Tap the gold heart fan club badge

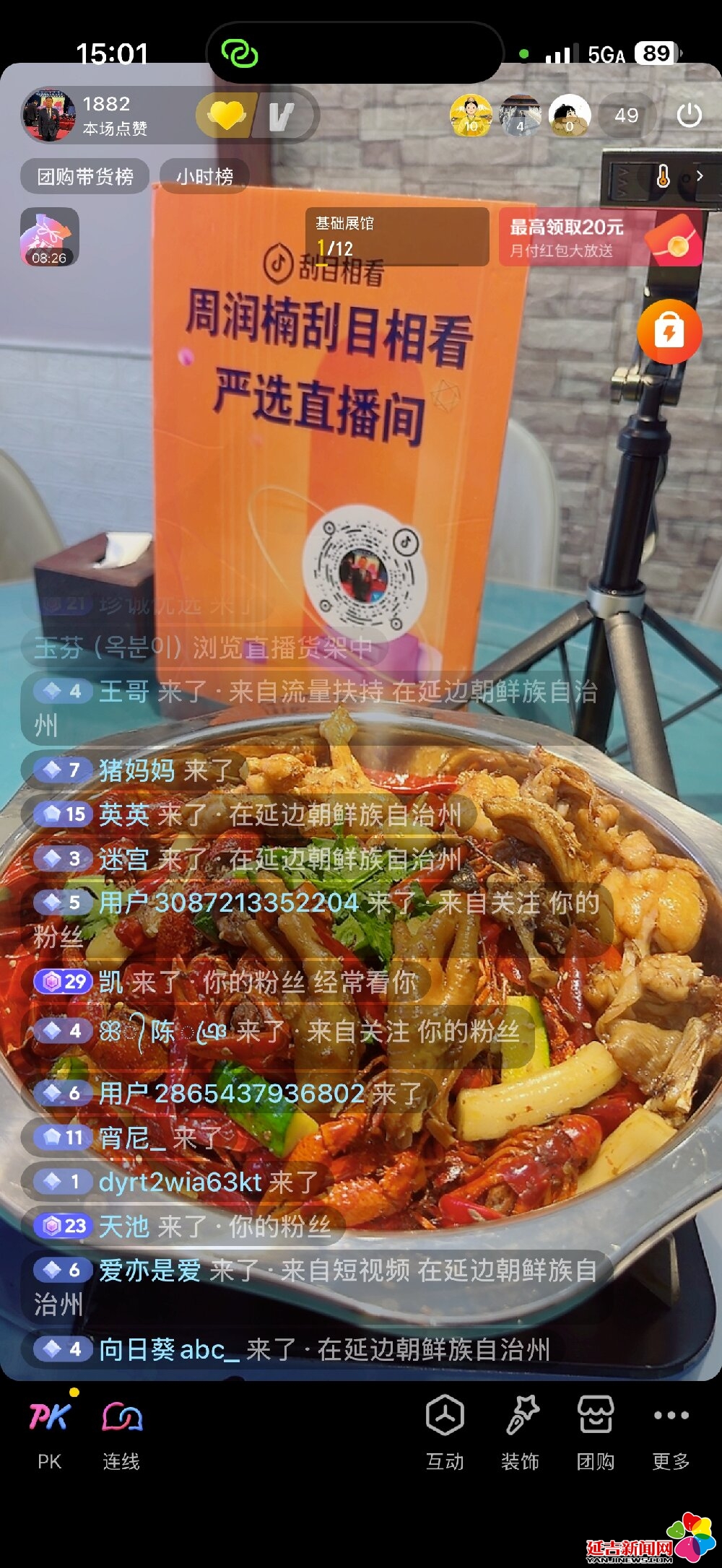pos(225,116)
